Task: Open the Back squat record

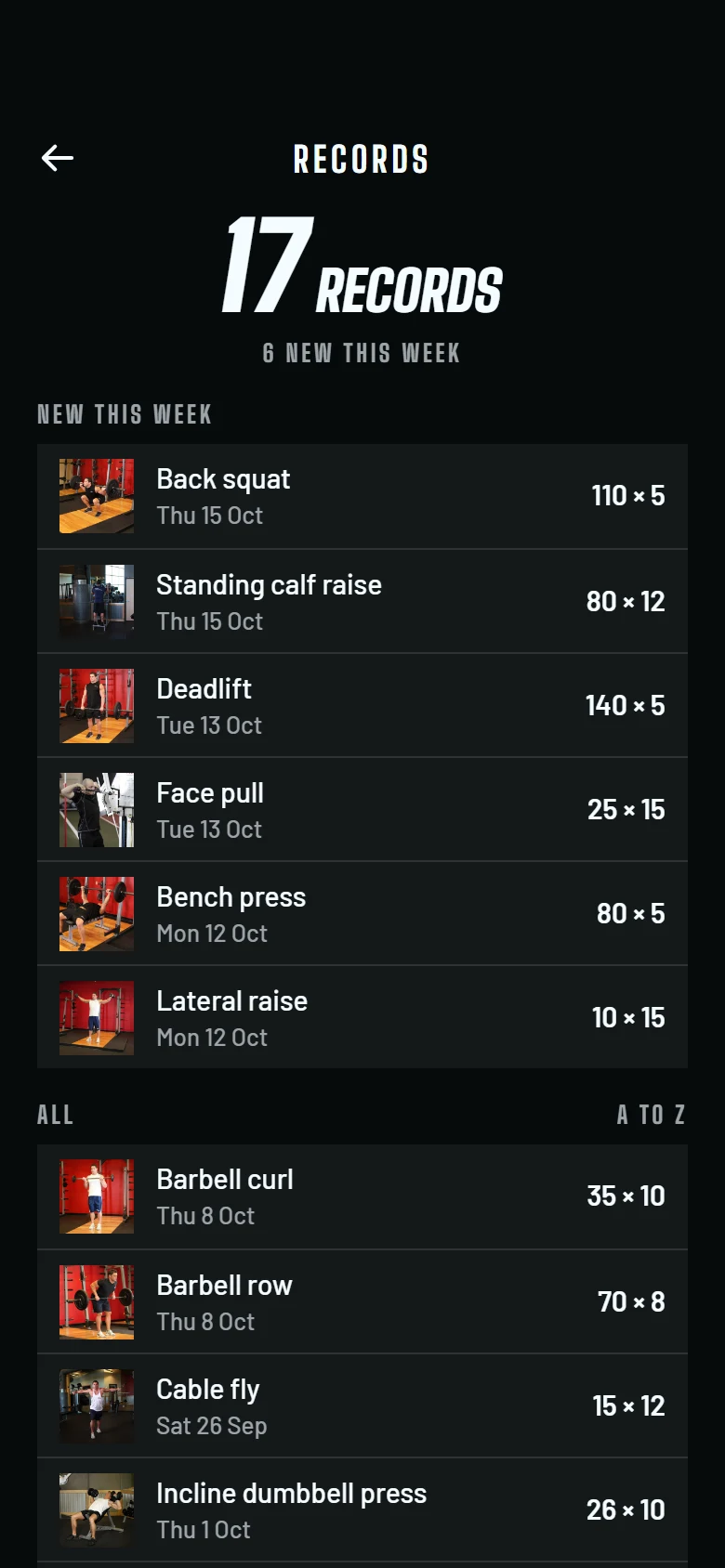Action: [x=362, y=496]
